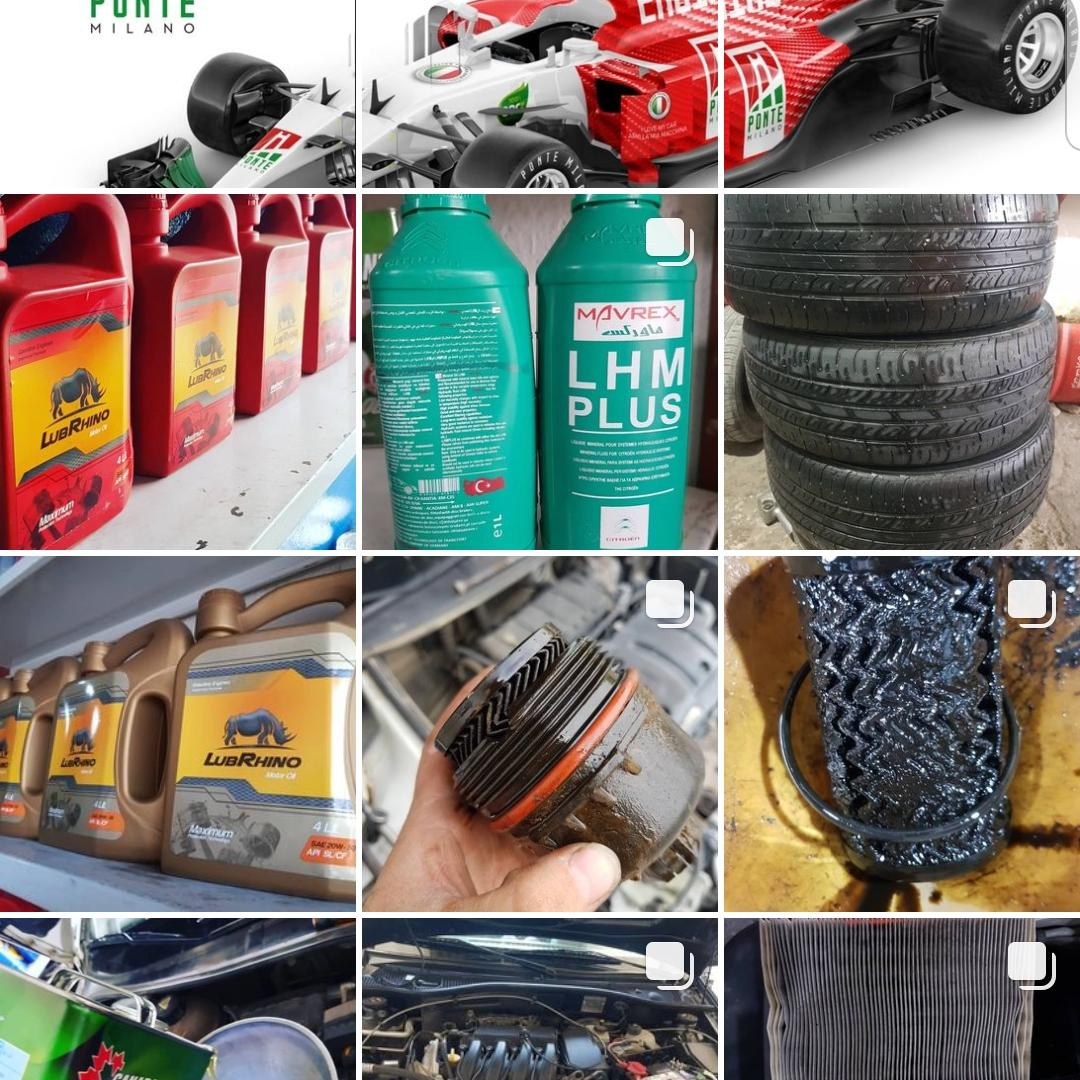Image resolution: width=1080 pixels, height=1080 pixels.
Task: Open the car engine bay post
Action: click(x=539, y=999)
